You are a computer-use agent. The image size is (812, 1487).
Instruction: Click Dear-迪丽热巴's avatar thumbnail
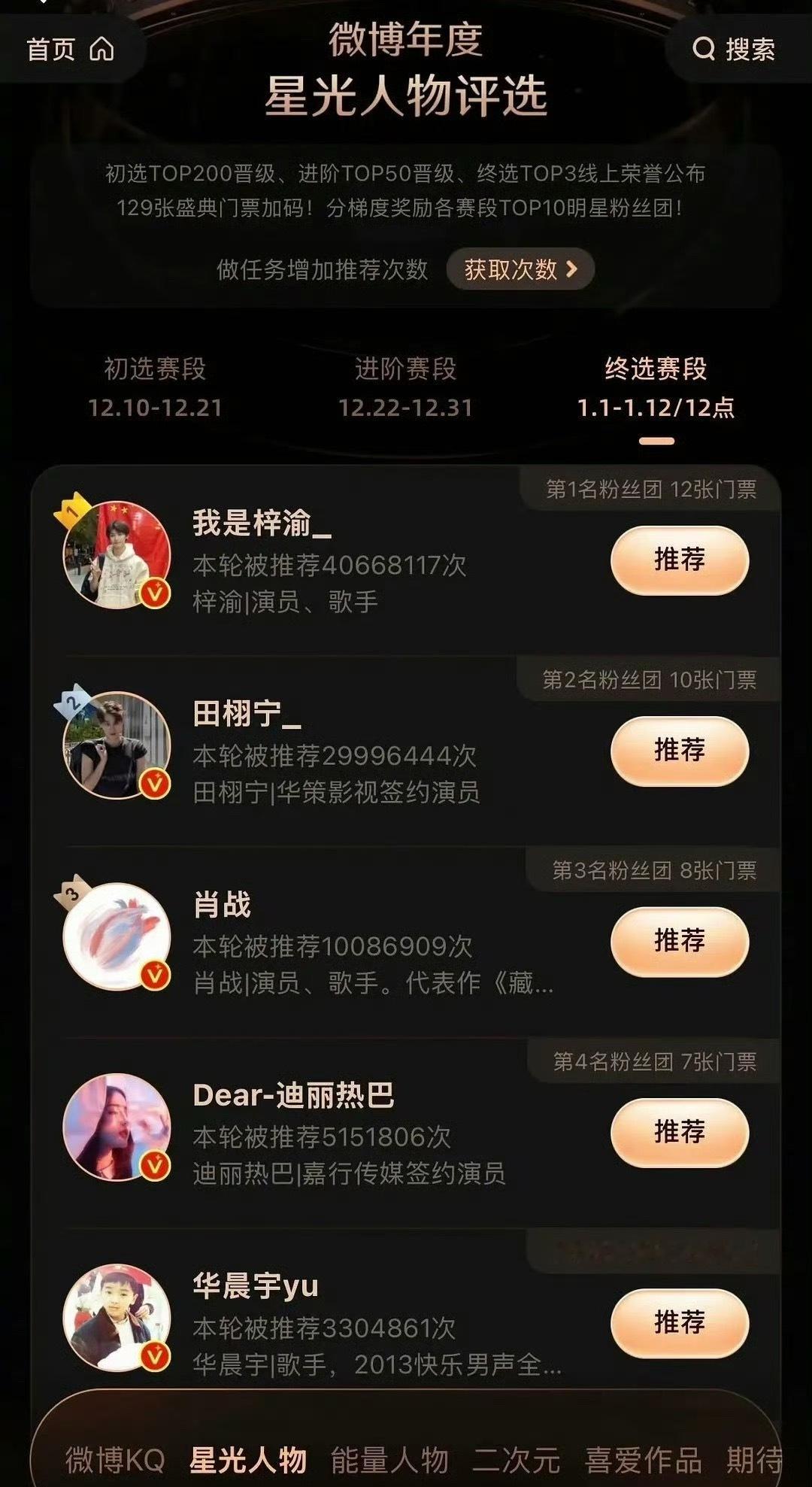pos(117,1125)
